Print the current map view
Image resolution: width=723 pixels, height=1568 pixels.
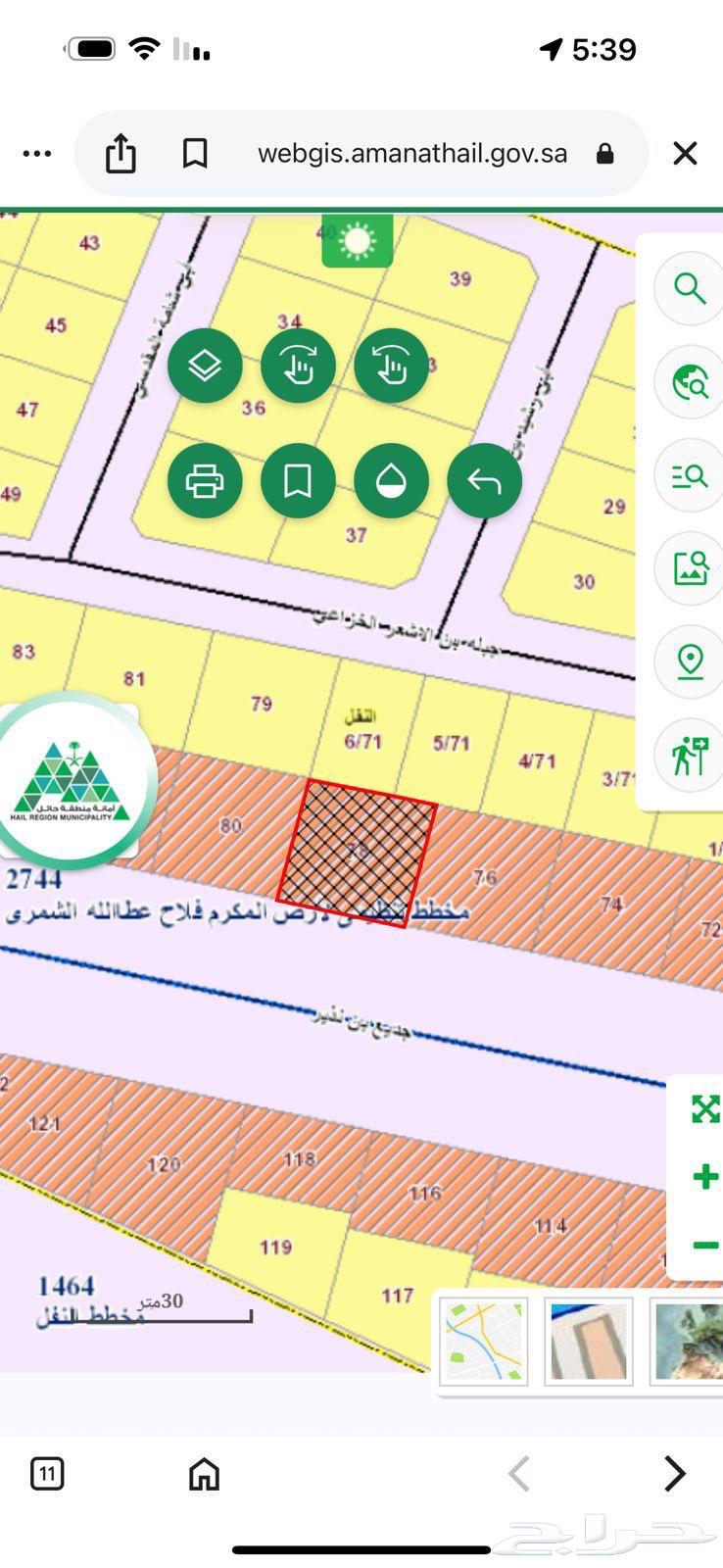tap(205, 481)
